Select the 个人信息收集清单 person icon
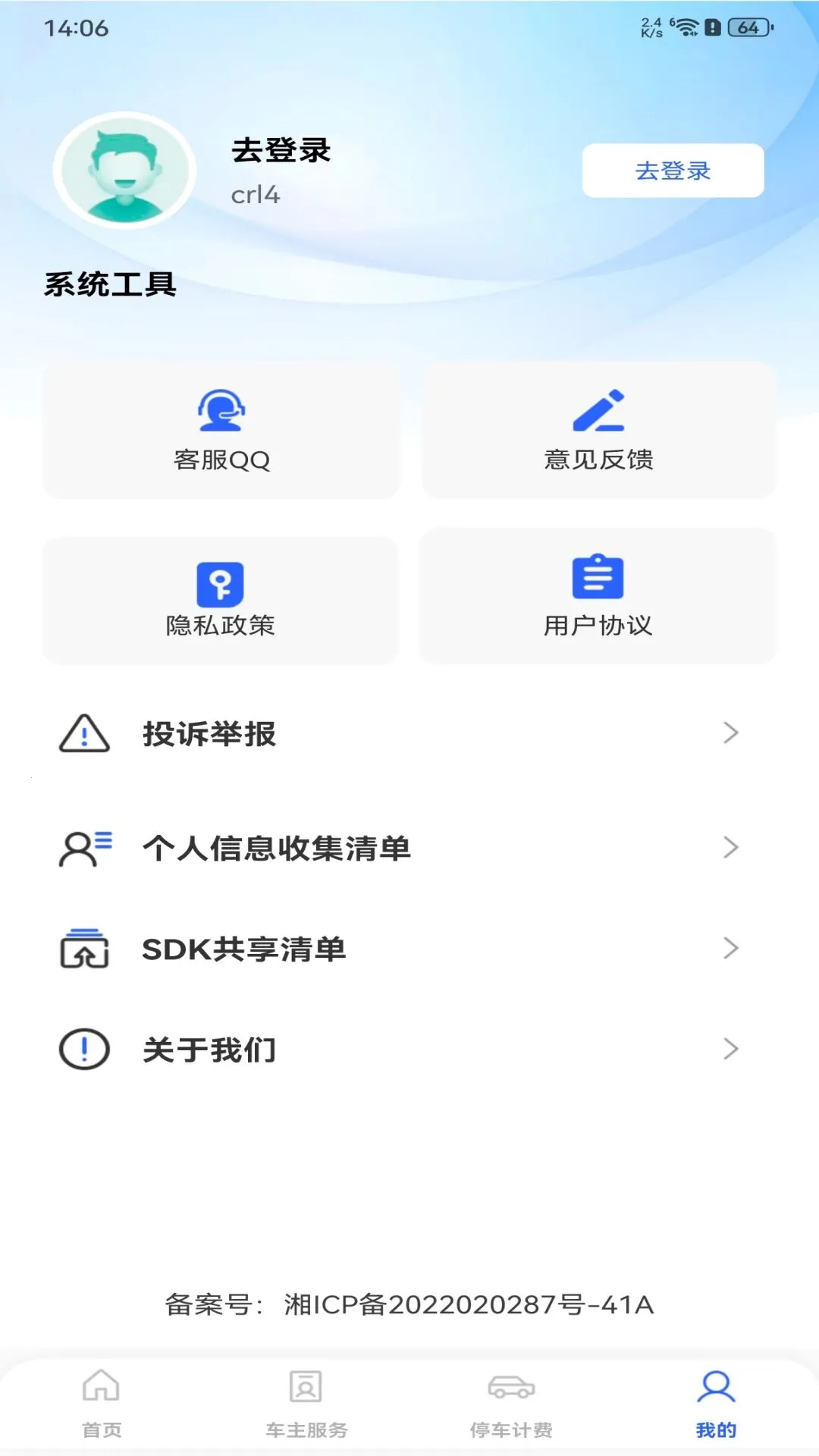 [83, 849]
